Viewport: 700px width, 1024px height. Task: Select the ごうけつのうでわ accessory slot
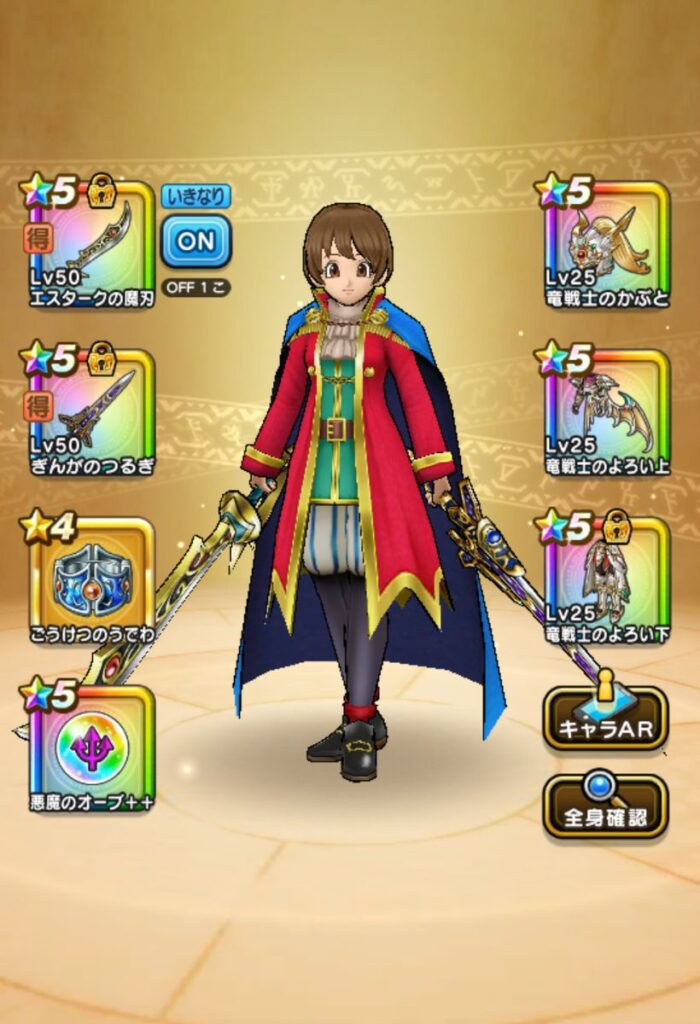[92, 580]
